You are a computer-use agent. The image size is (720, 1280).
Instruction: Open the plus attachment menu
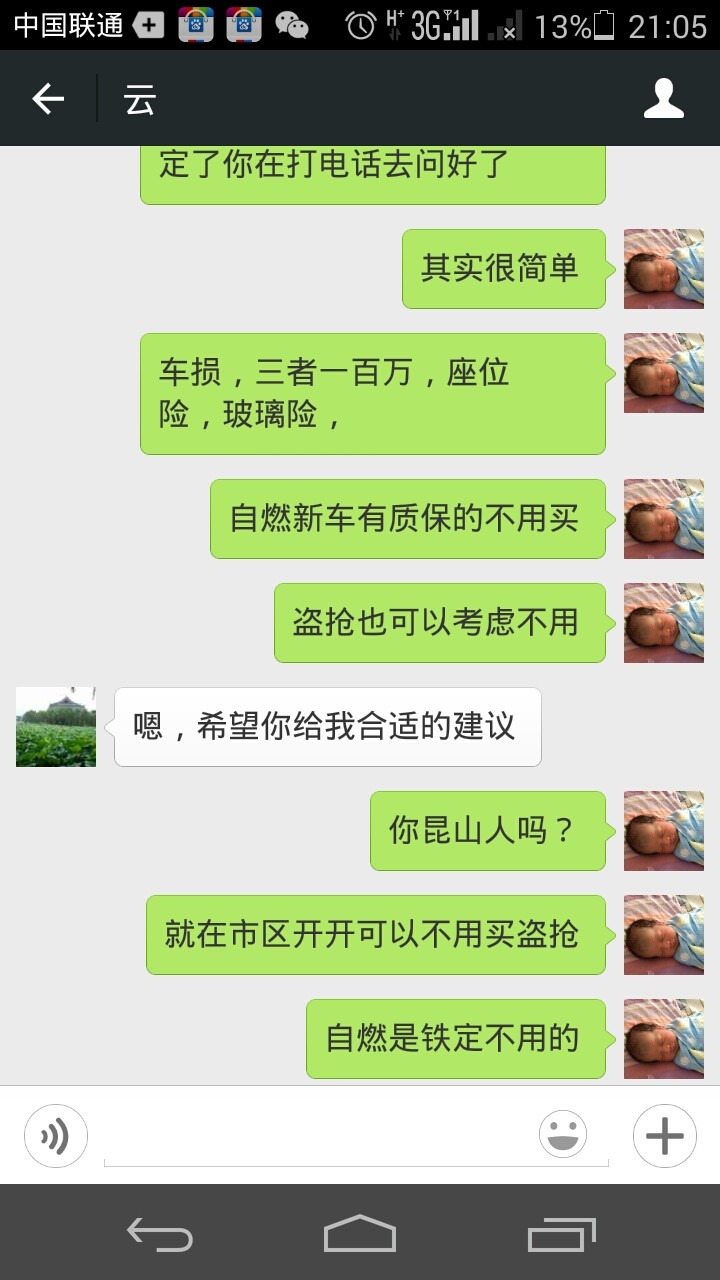[664, 1136]
